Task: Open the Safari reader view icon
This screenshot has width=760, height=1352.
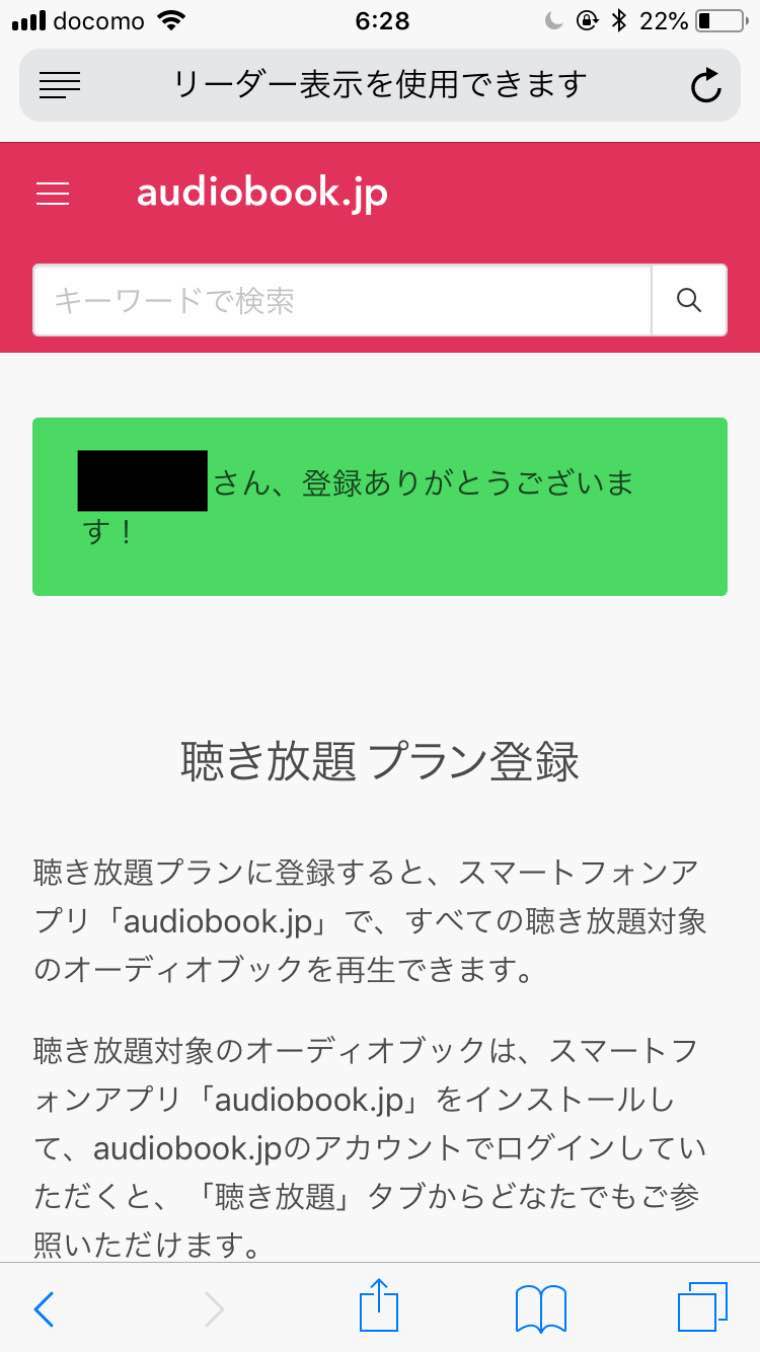Action: coord(59,86)
